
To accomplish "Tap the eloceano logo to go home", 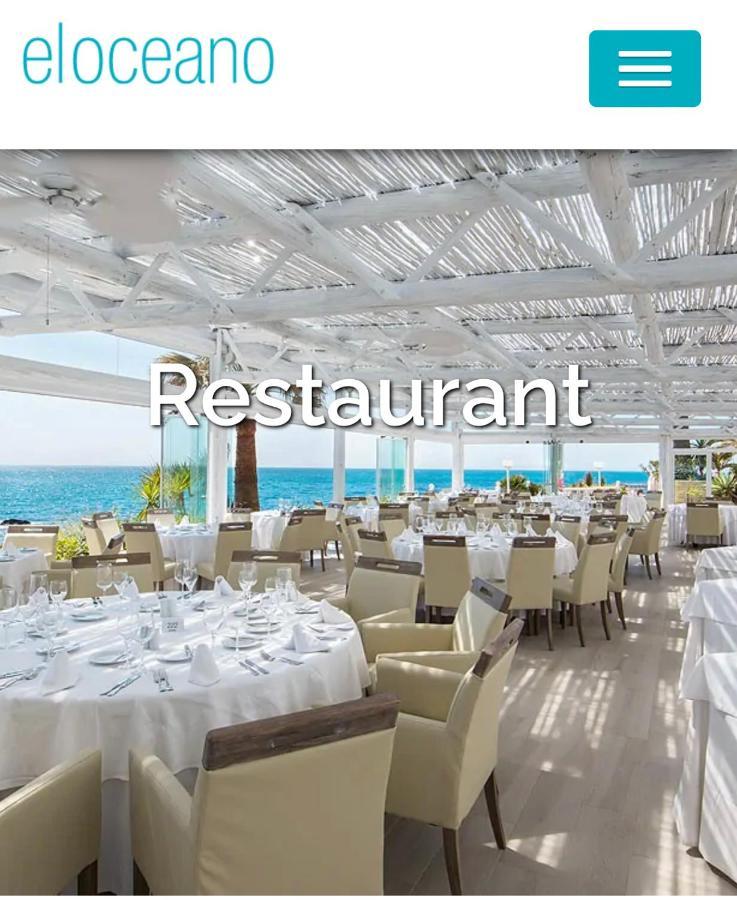I will pos(148,56).
